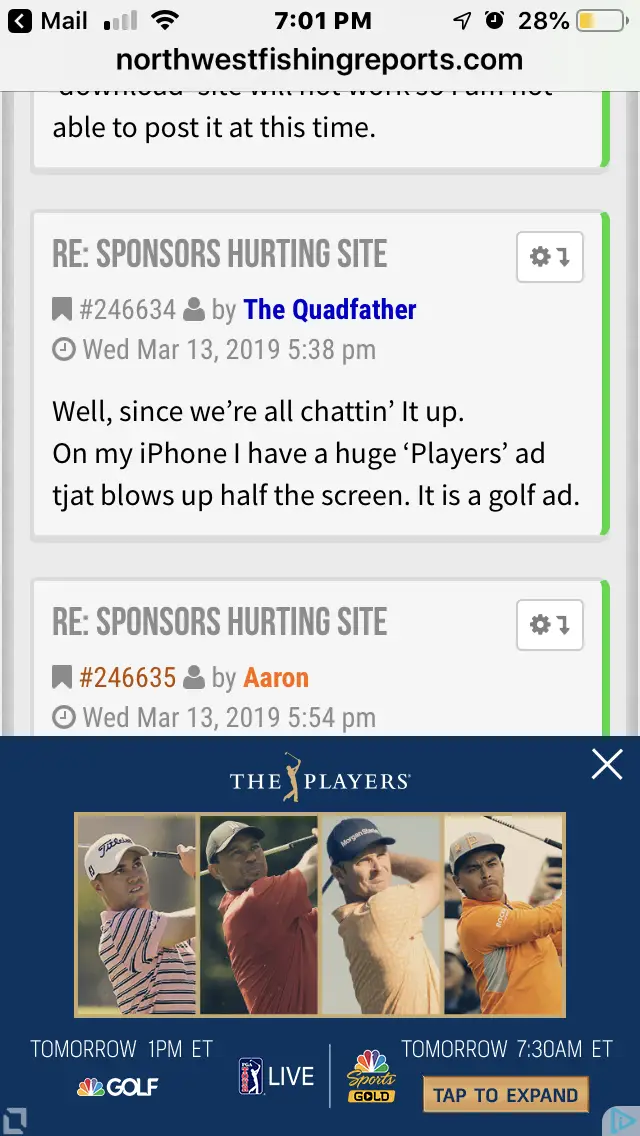Open post options on Aaron's reply
This screenshot has height=1136, width=640.
(x=549, y=625)
